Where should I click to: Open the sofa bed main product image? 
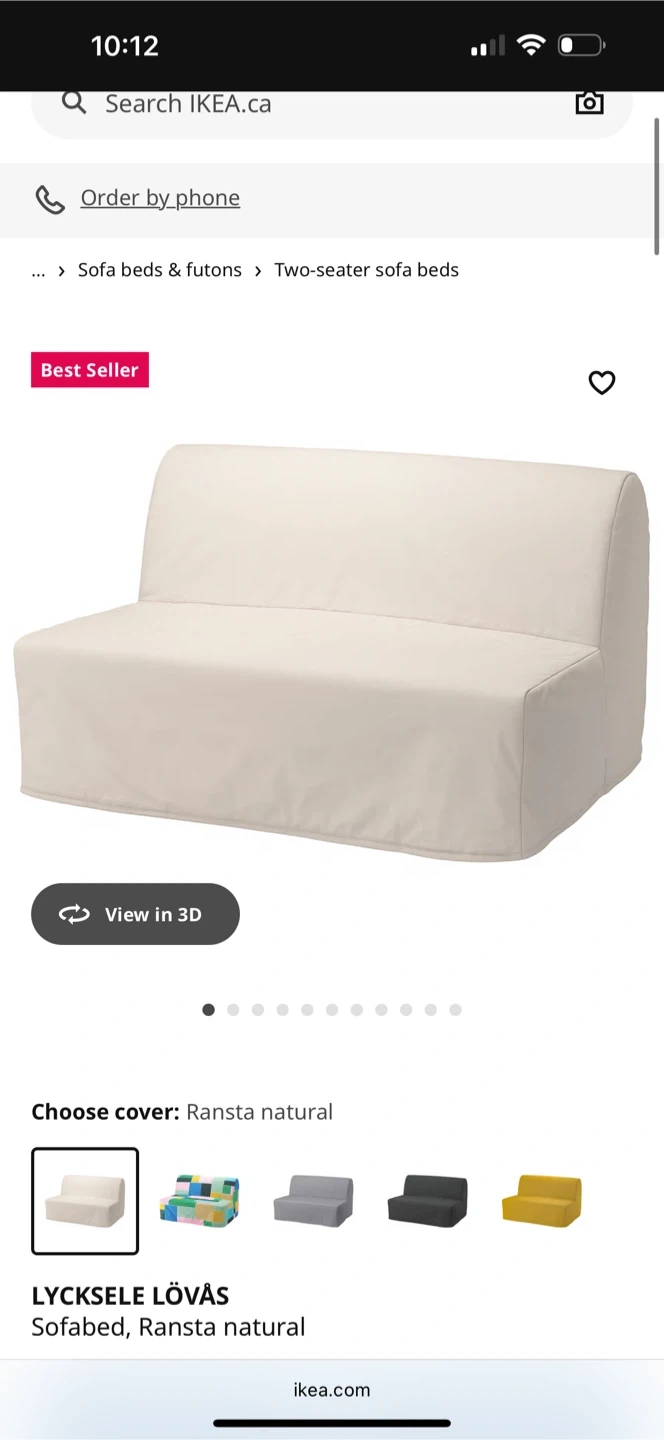[x=332, y=650]
